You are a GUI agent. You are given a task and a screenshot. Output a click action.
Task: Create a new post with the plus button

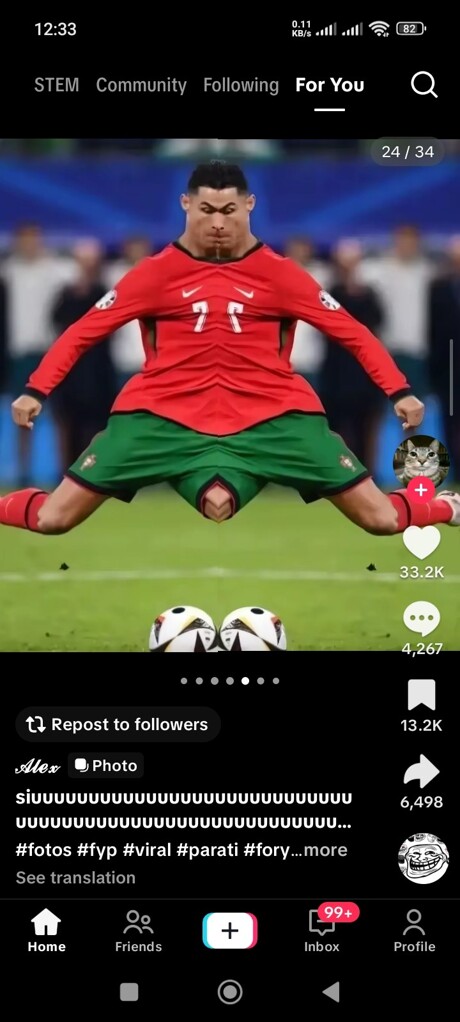(x=230, y=930)
